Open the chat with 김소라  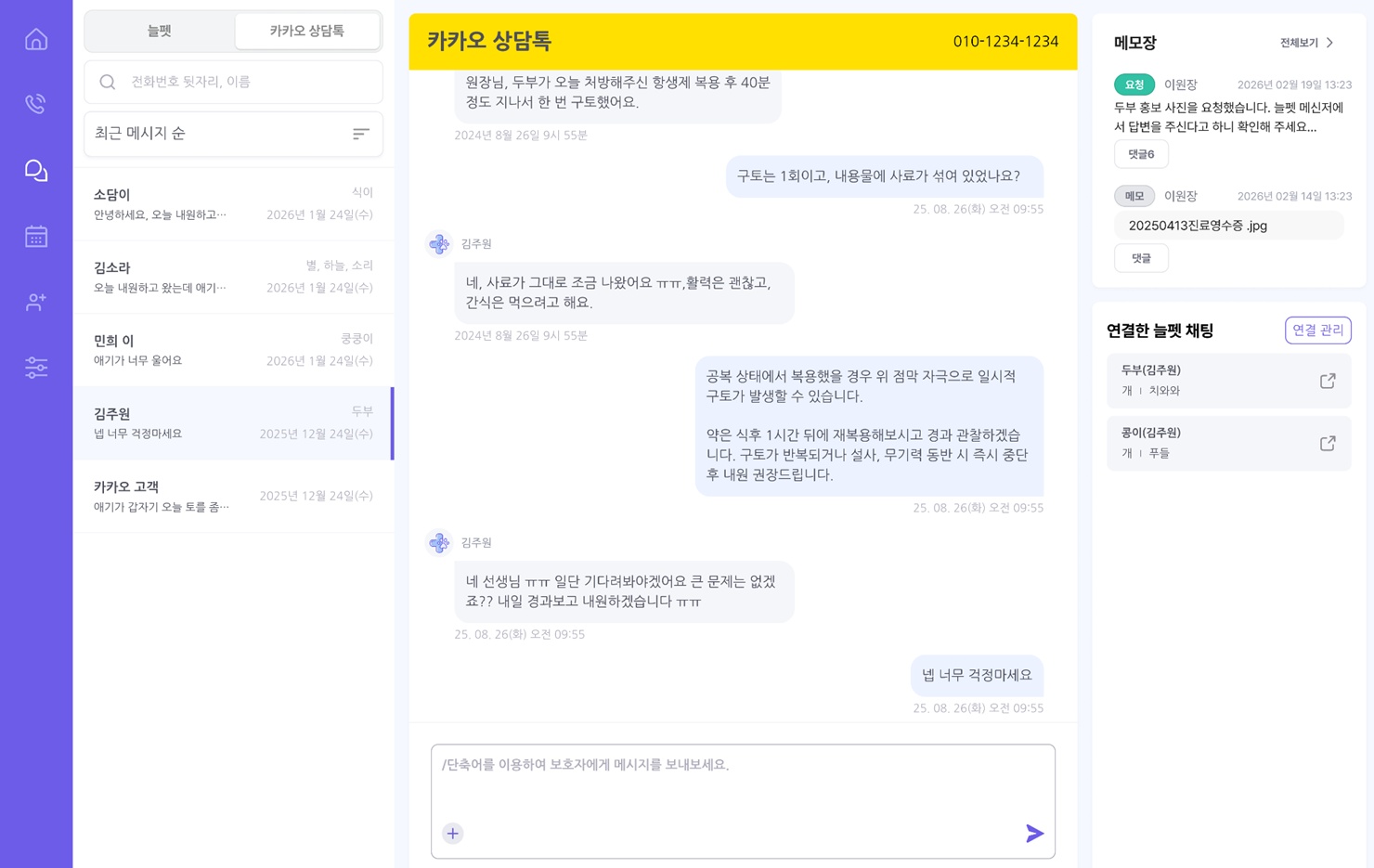point(233,277)
